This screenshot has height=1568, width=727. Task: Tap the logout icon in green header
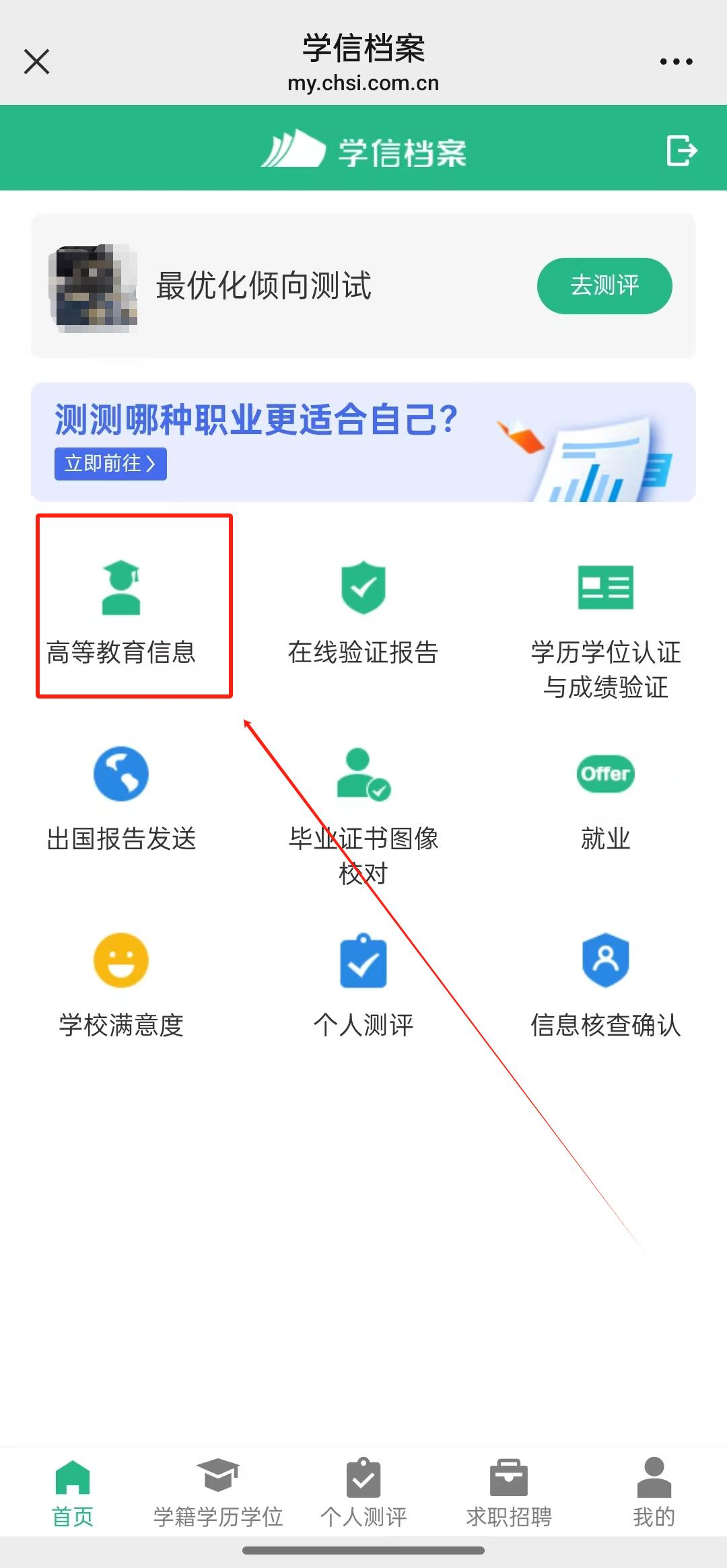pyautogui.click(x=681, y=149)
